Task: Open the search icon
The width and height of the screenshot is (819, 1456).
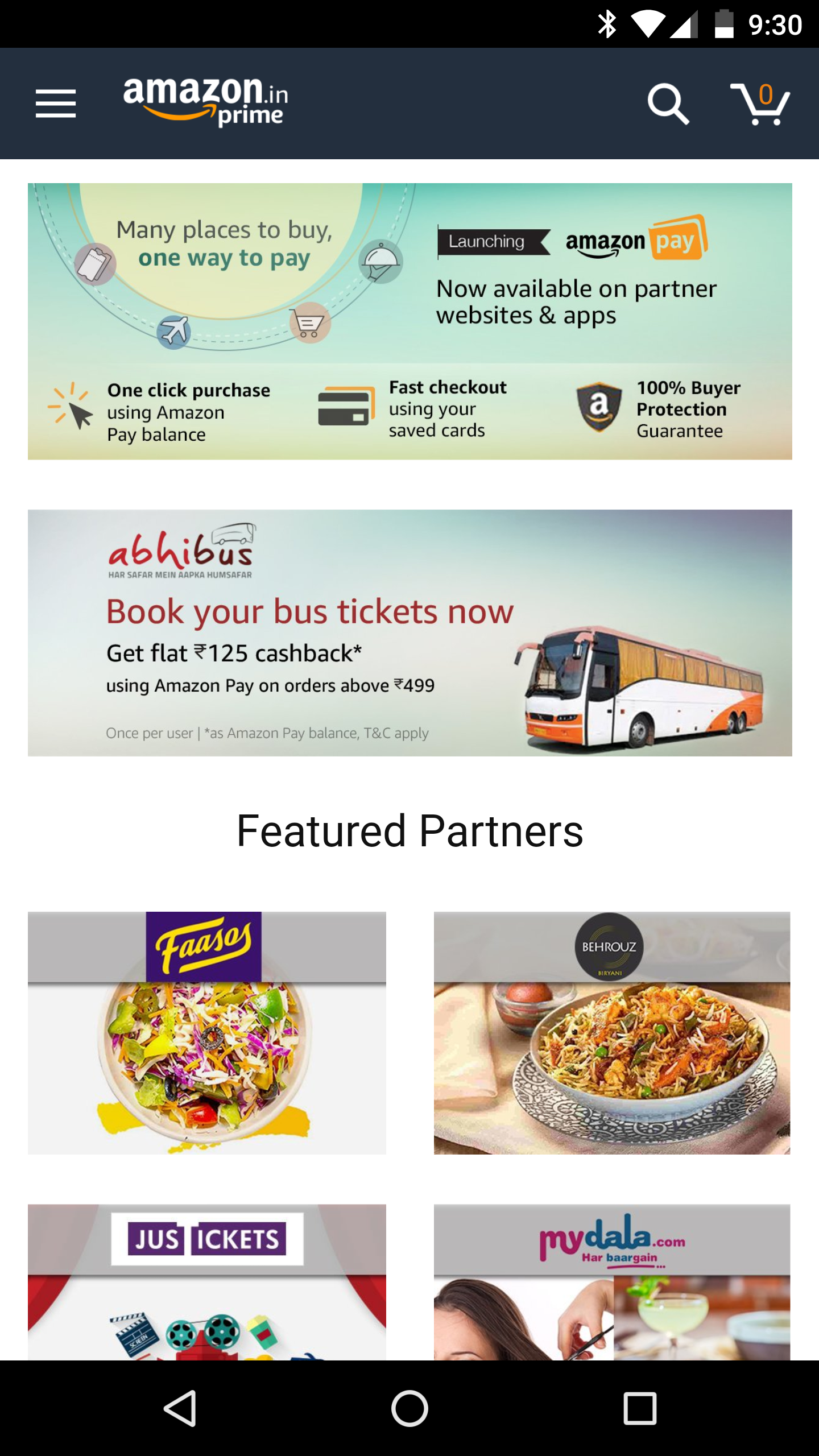Action: [x=668, y=104]
